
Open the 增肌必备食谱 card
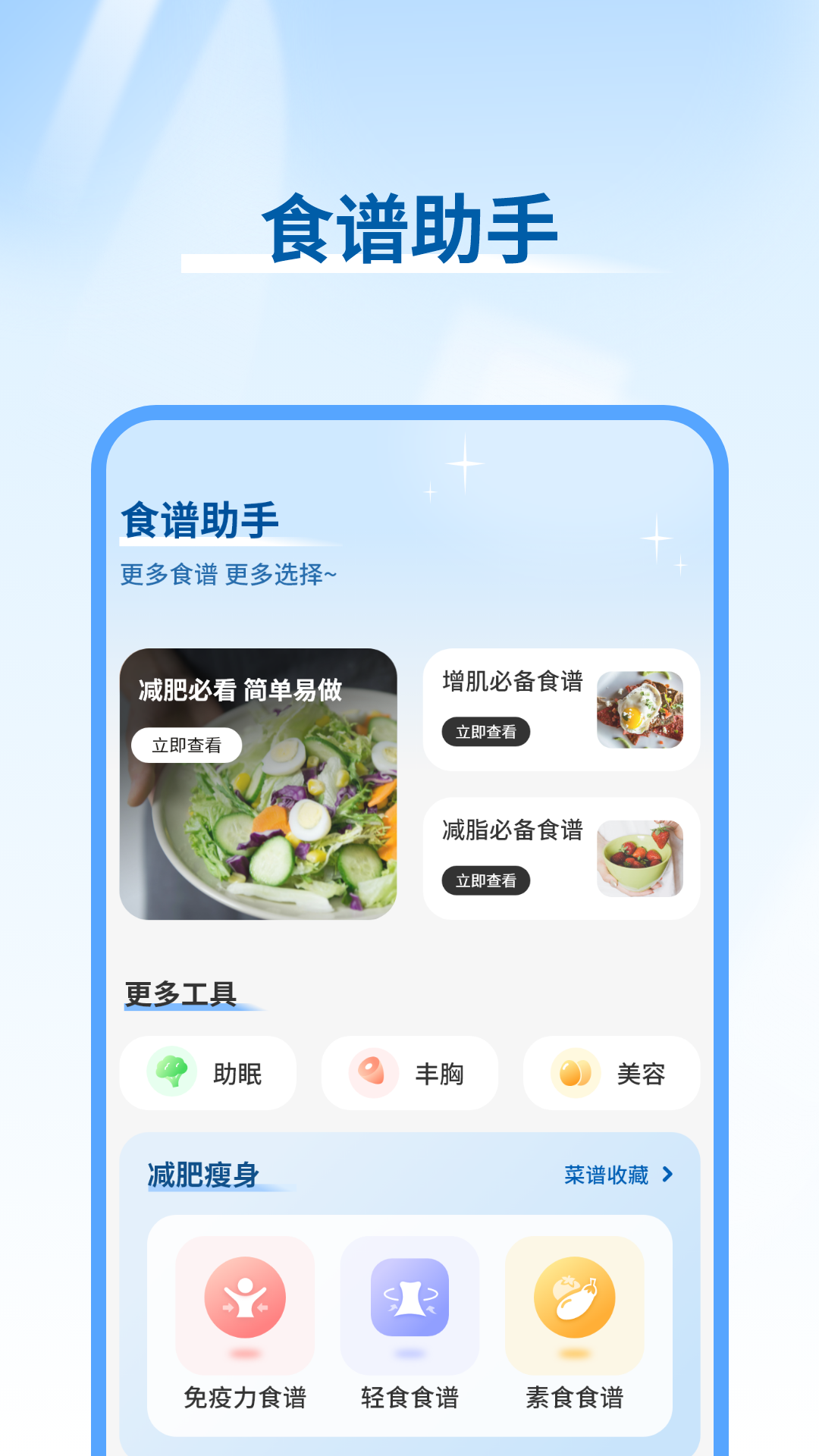coord(561,709)
